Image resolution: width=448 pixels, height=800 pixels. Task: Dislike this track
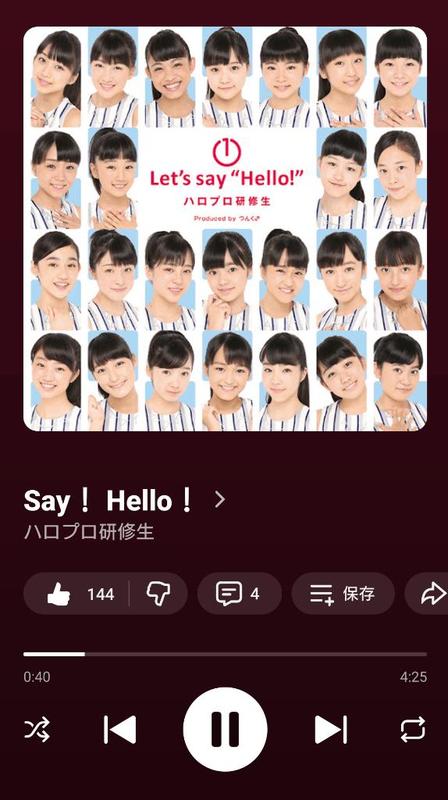click(x=159, y=593)
